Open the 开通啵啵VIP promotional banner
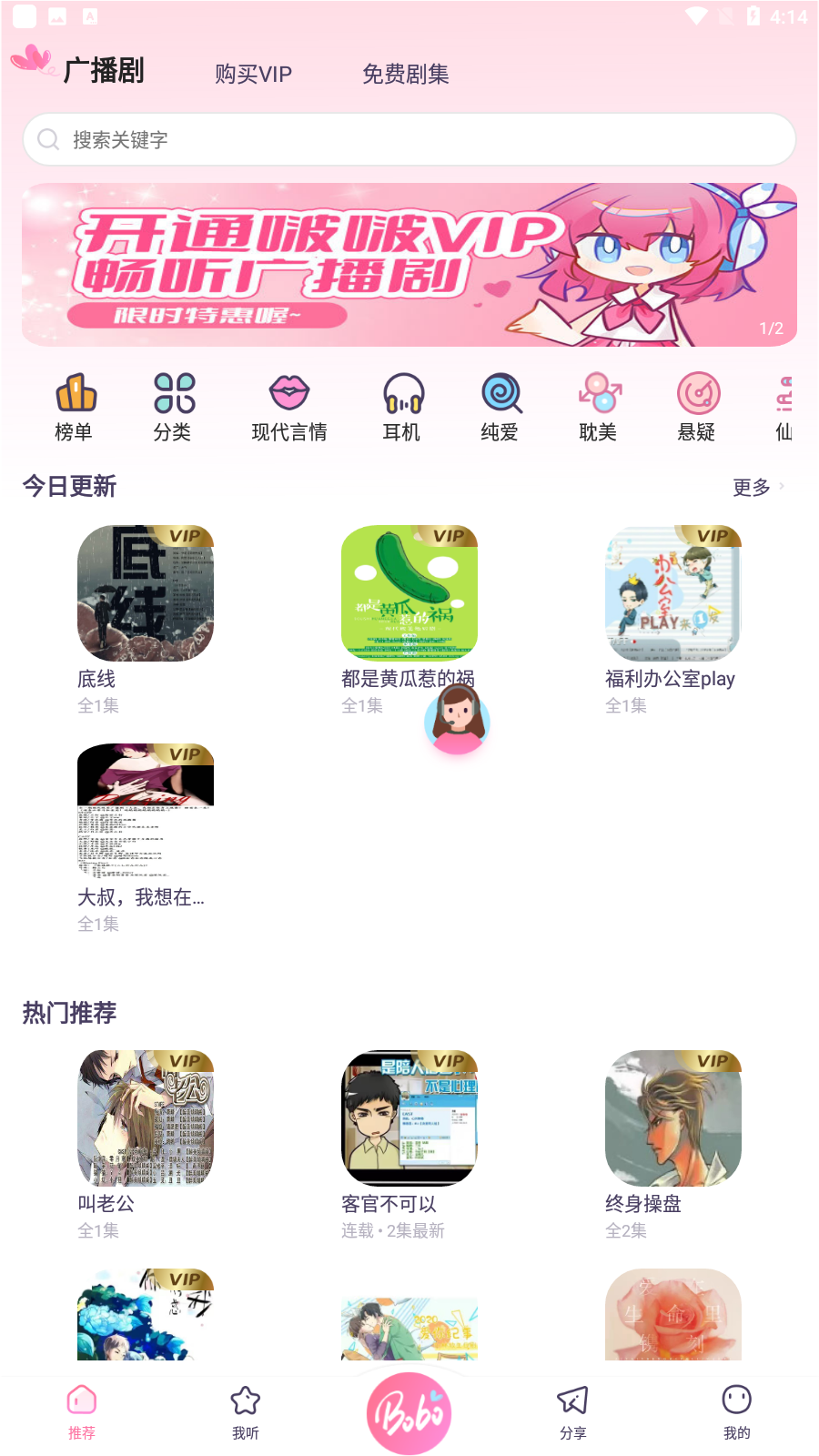This screenshot has width=819, height=1456. click(409, 264)
